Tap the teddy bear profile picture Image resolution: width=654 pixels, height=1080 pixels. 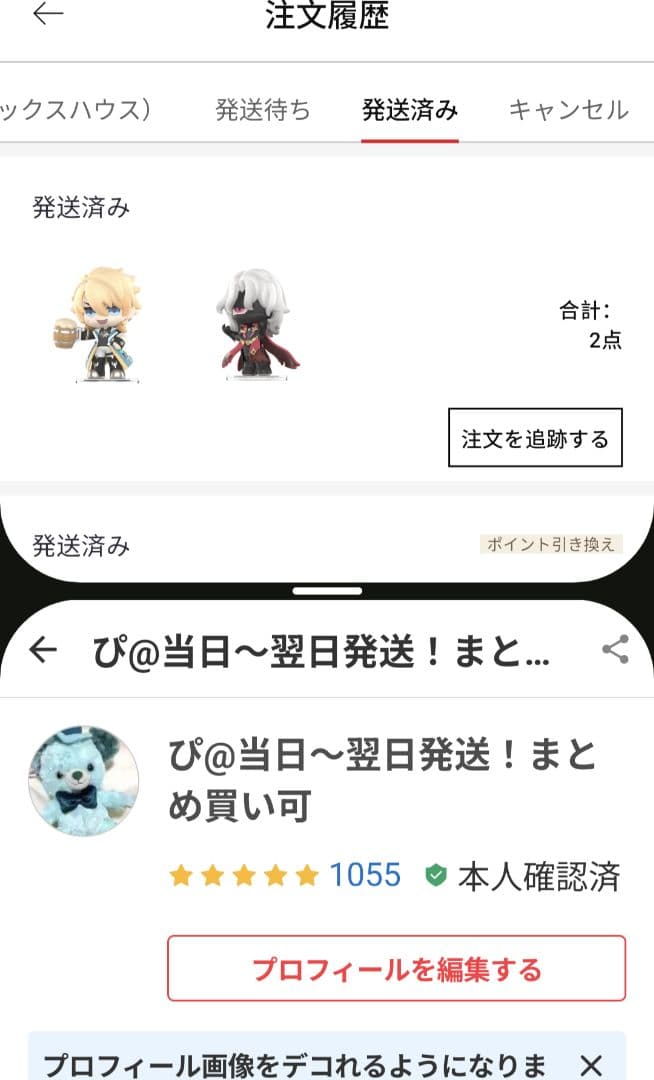[83, 780]
